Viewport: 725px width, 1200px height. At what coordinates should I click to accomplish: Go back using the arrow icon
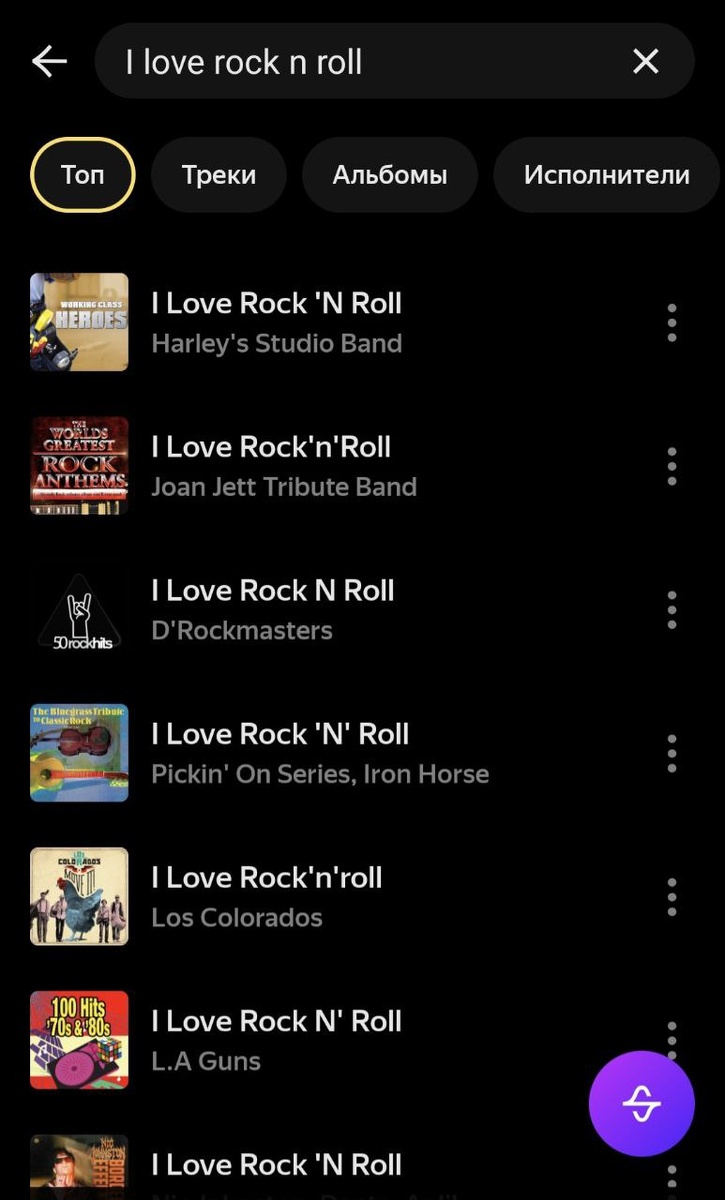click(x=49, y=62)
